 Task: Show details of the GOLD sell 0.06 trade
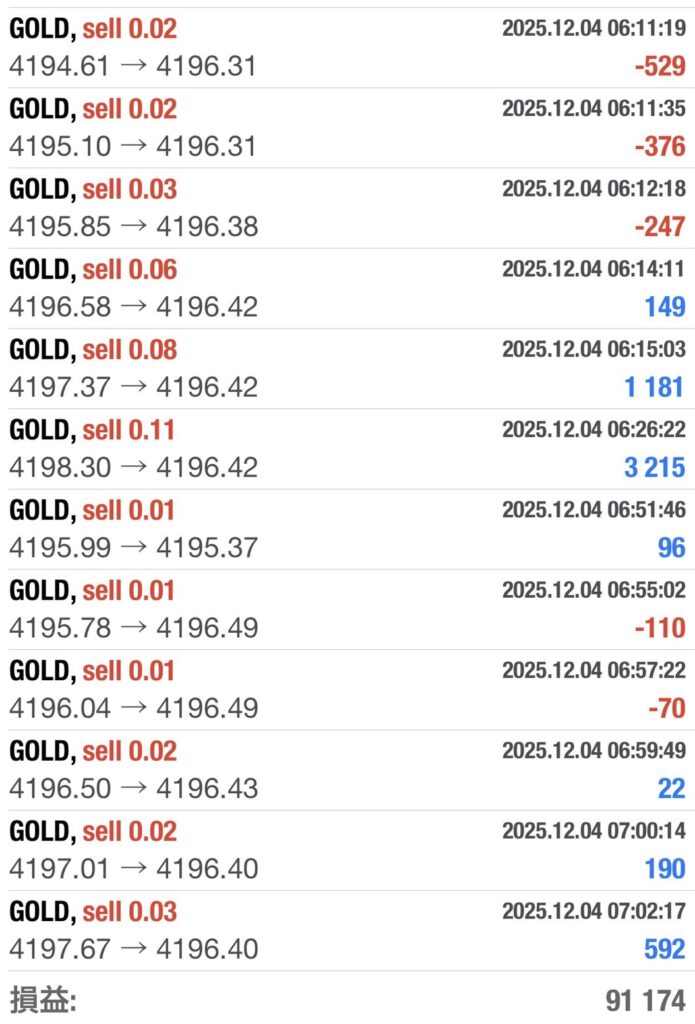[347, 288]
